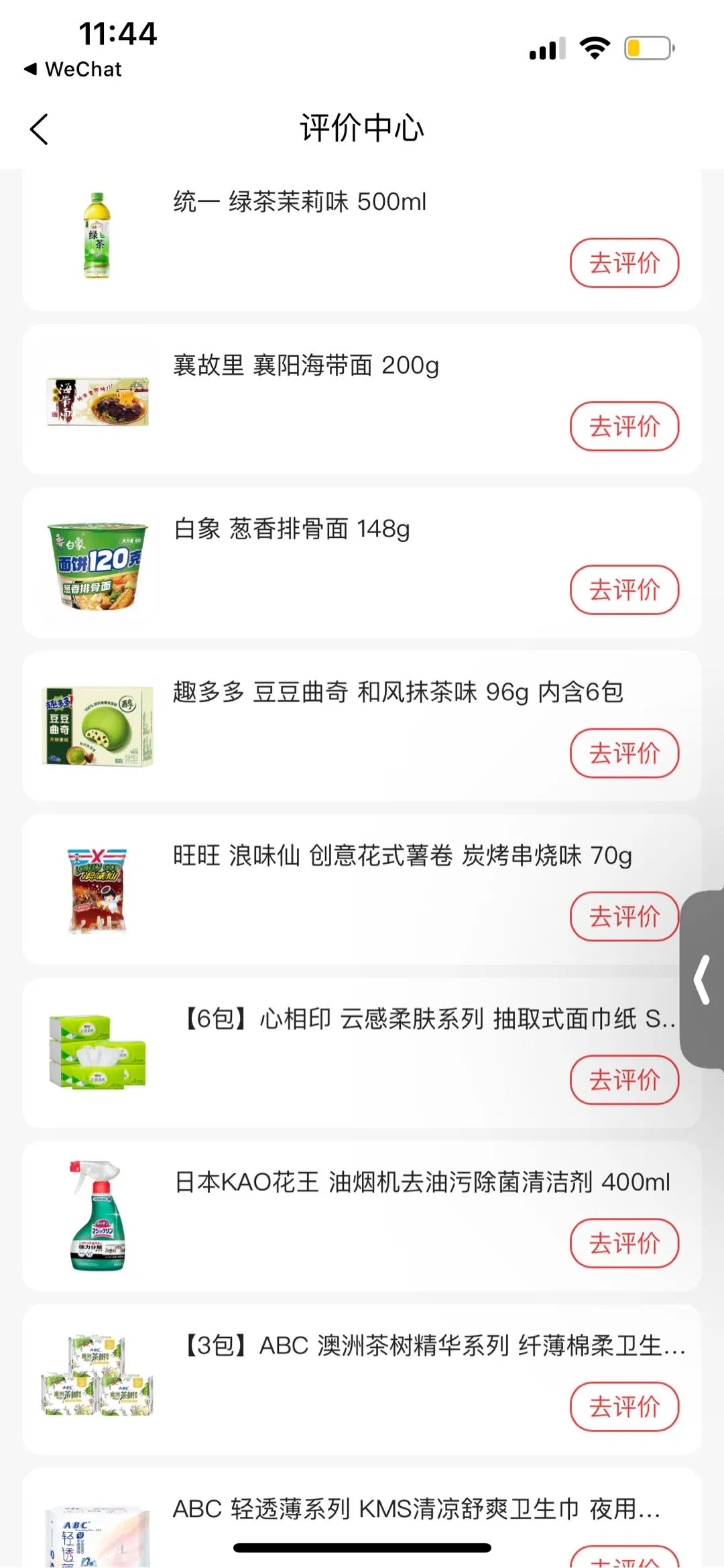Tap 去评价 for 日本KAO花王 清洁剂
The image size is (724, 1568).
(x=624, y=1243)
